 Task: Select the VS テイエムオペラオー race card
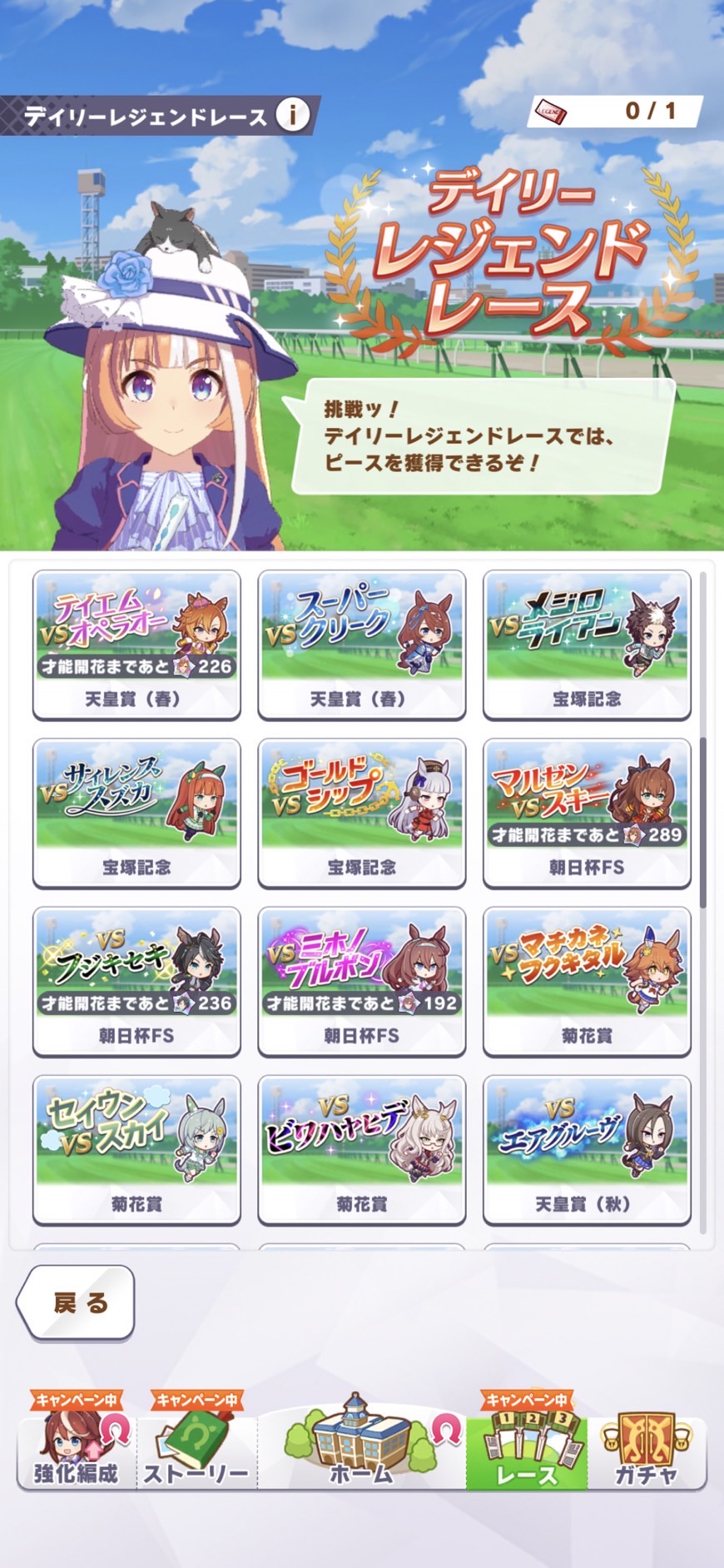pos(136,644)
